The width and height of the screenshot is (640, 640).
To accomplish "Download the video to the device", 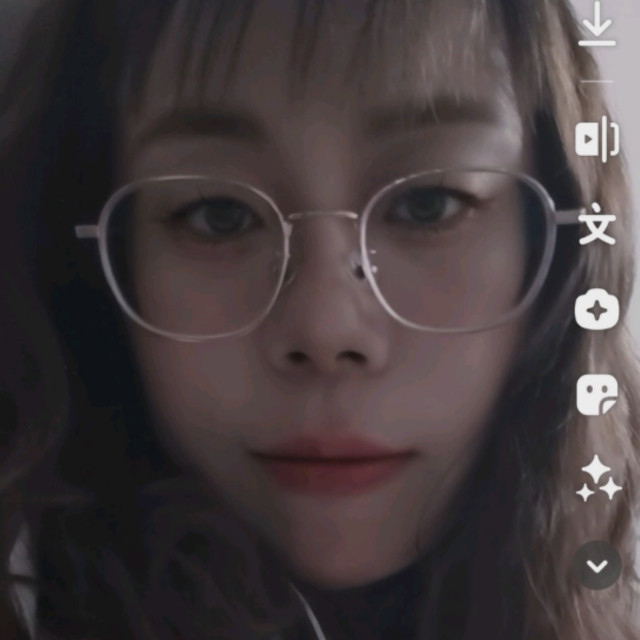I will [597, 25].
